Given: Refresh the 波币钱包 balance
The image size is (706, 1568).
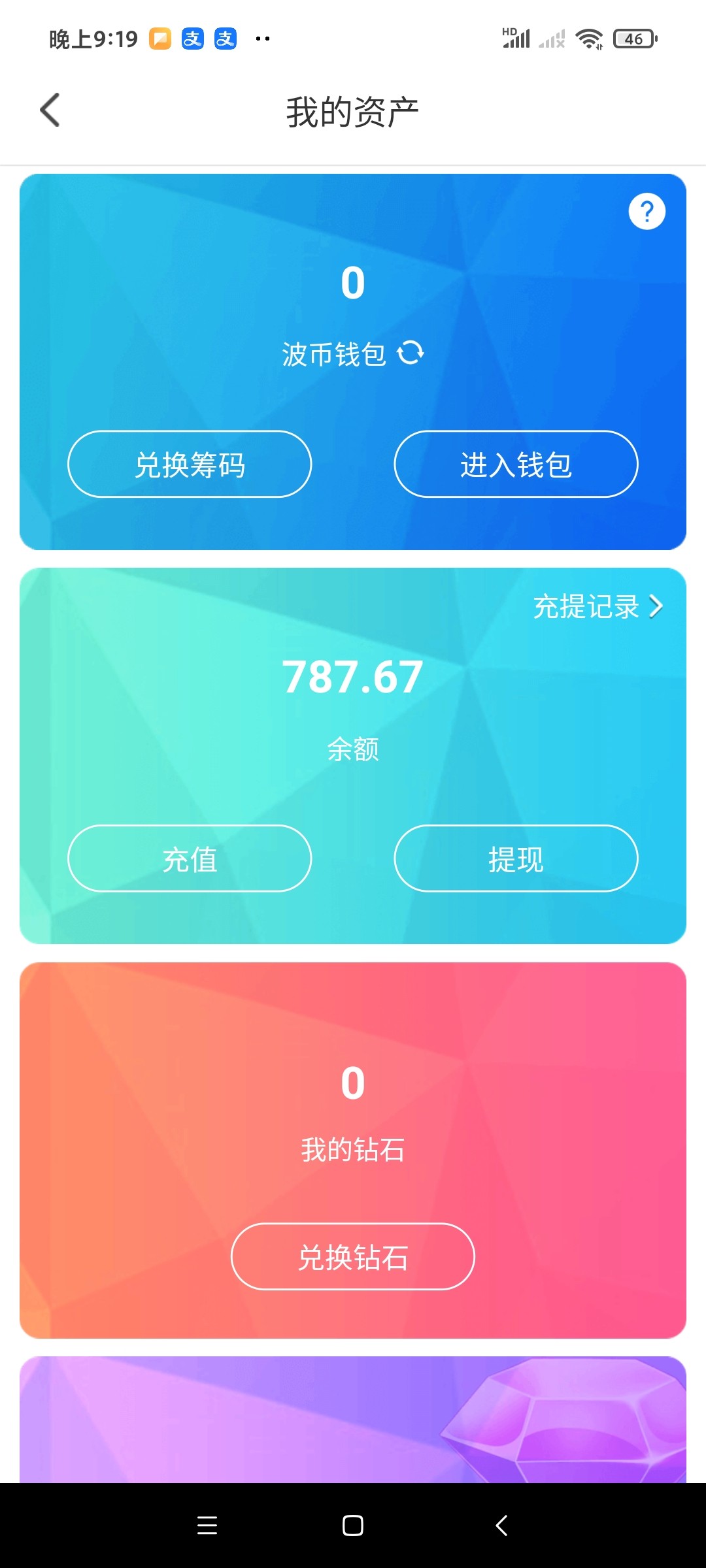Looking at the screenshot, I should [x=411, y=353].
